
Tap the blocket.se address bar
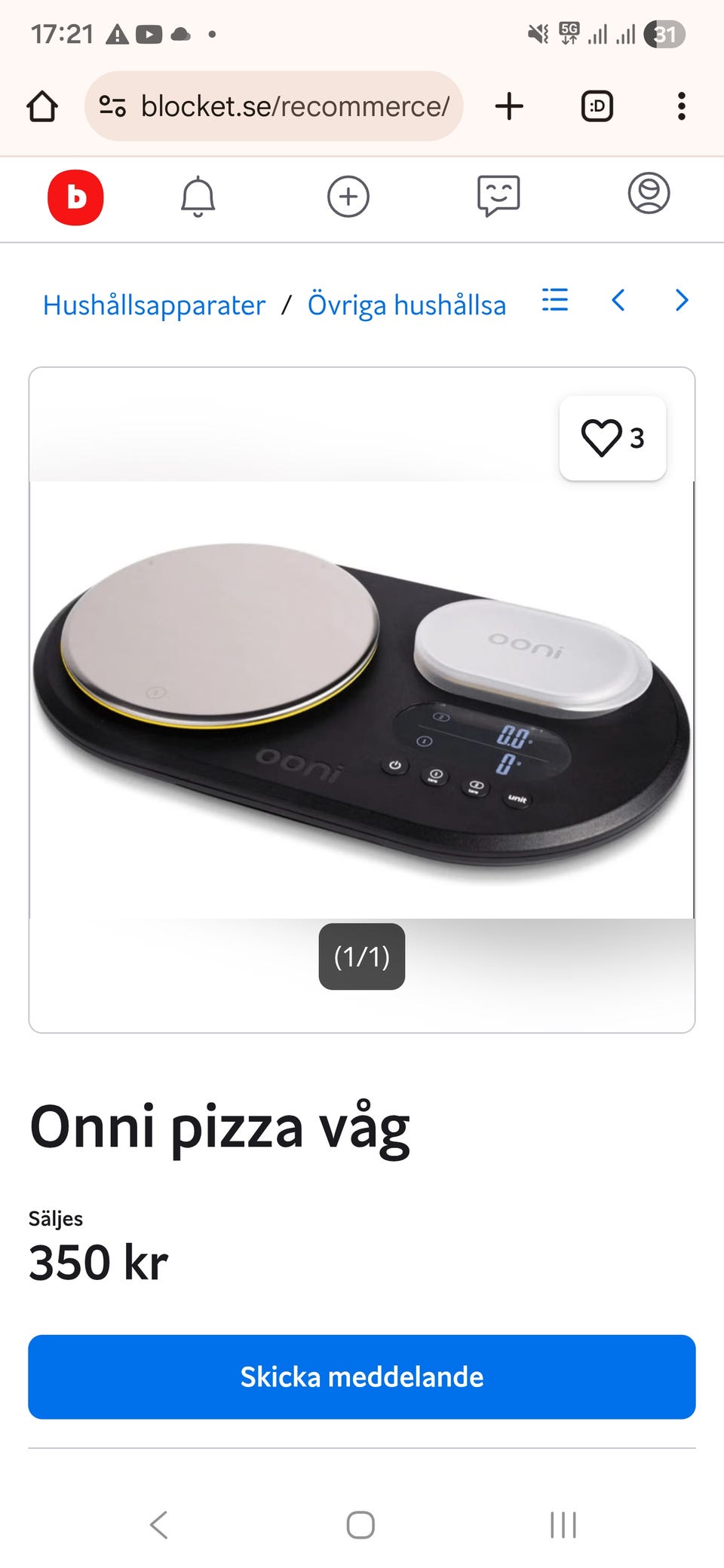click(273, 106)
